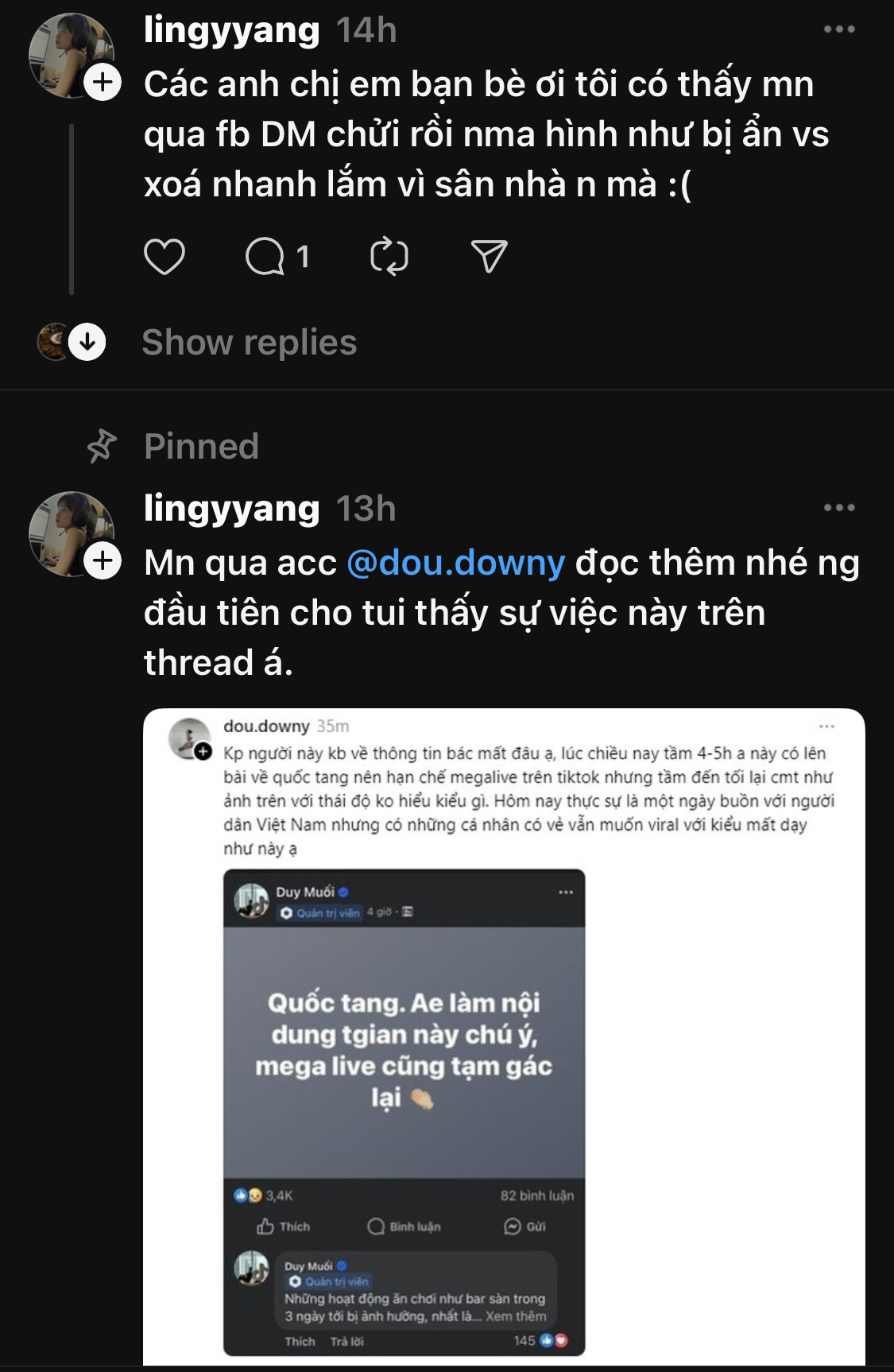Like lingyyang's 14h post
The width and height of the screenshot is (894, 1372).
[164, 257]
